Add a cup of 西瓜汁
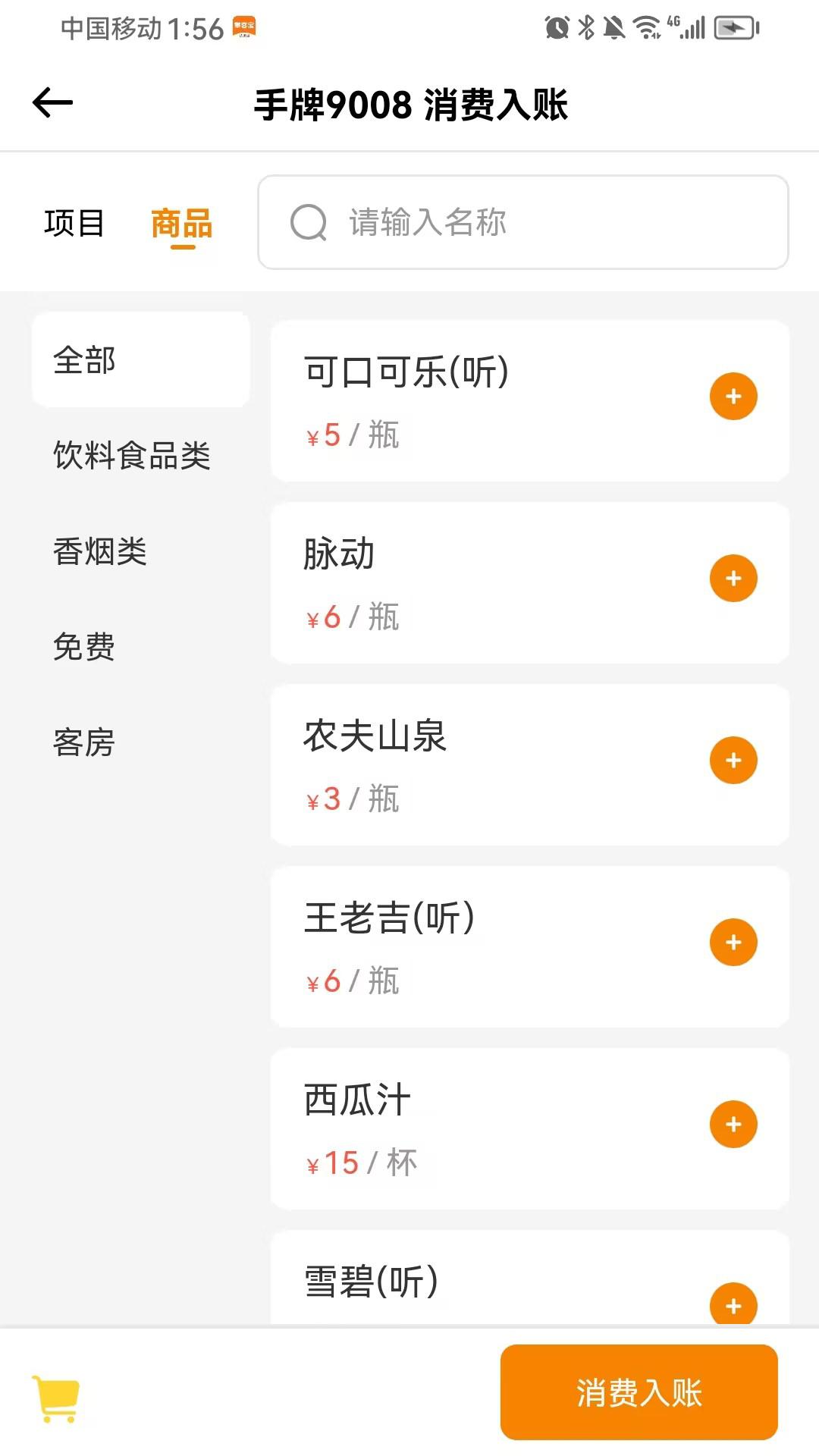The image size is (819, 1456). pyautogui.click(x=733, y=1125)
